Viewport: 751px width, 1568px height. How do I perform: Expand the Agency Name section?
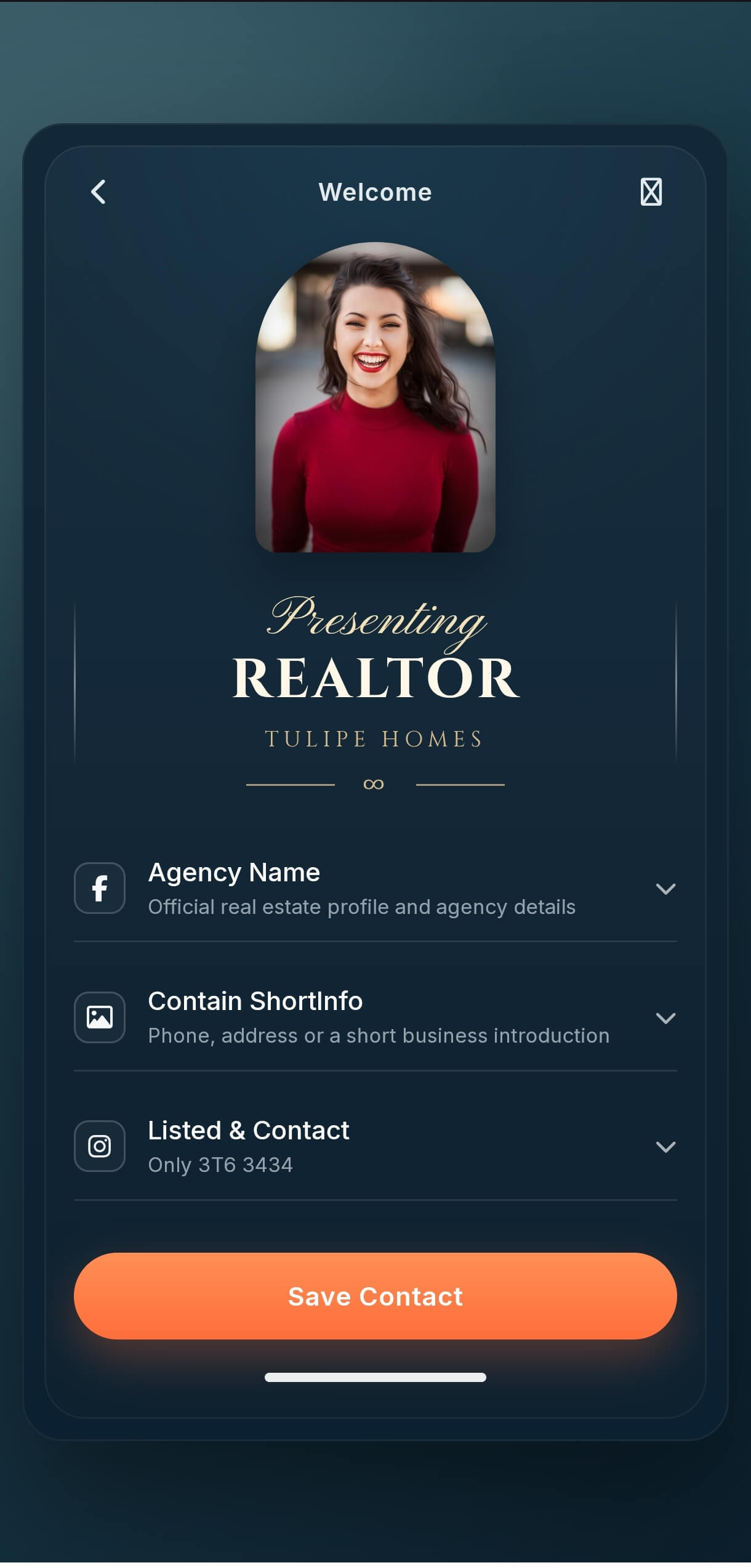(665, 889)
